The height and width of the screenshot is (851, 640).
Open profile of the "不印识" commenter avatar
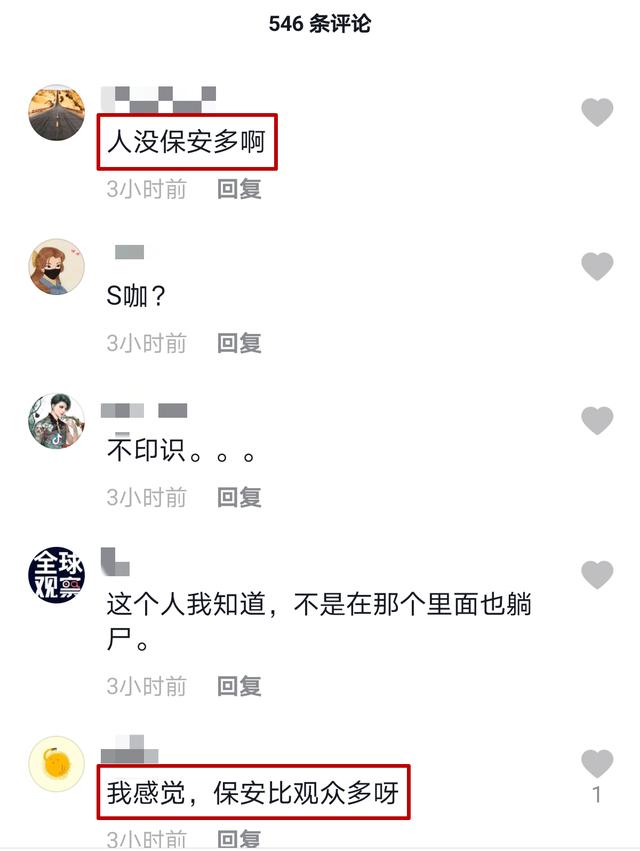pyautogui.click(x=56, y=421)
